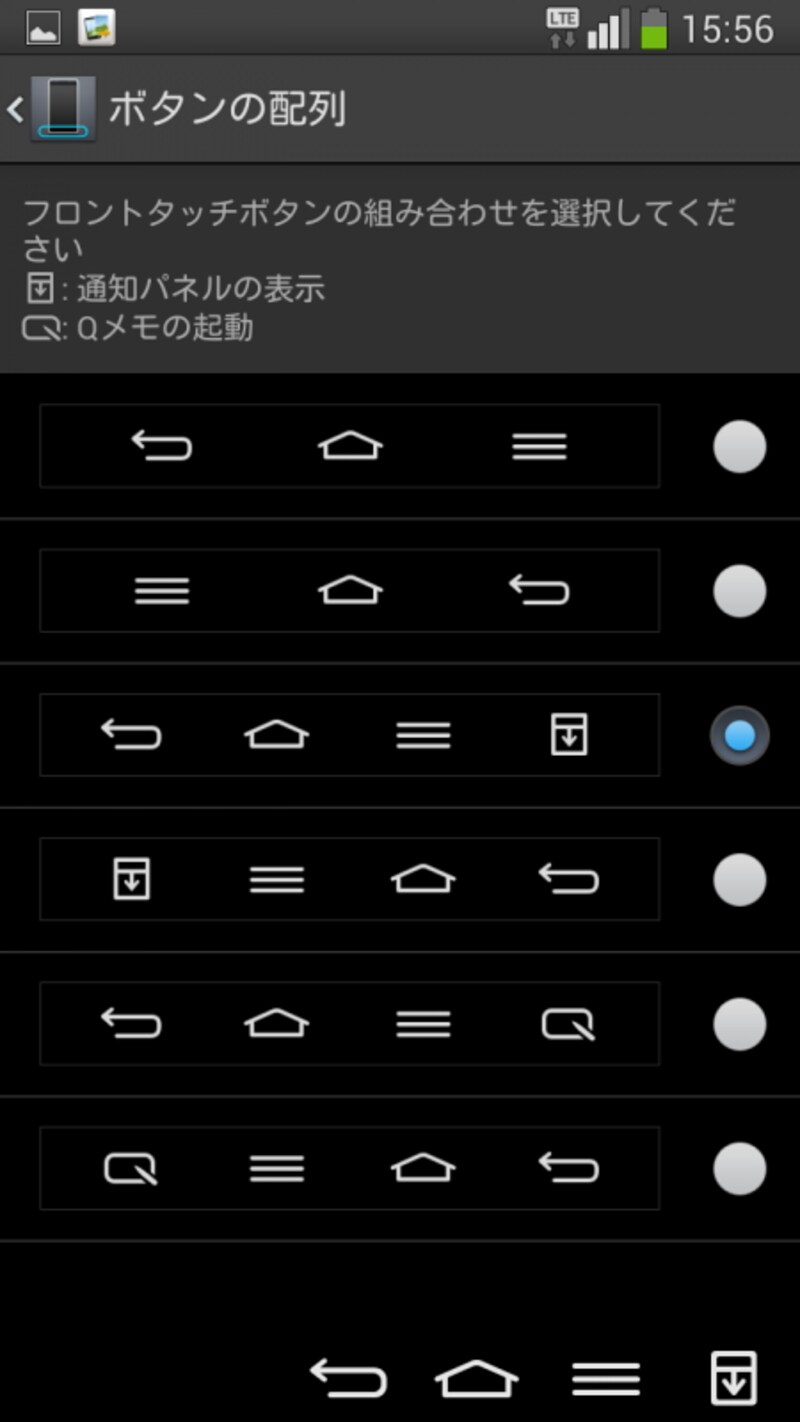Viewport: 800px width, 1422px height.
Task: Tap the home icon in the first arrangement preview
Action: click(348, 446)
